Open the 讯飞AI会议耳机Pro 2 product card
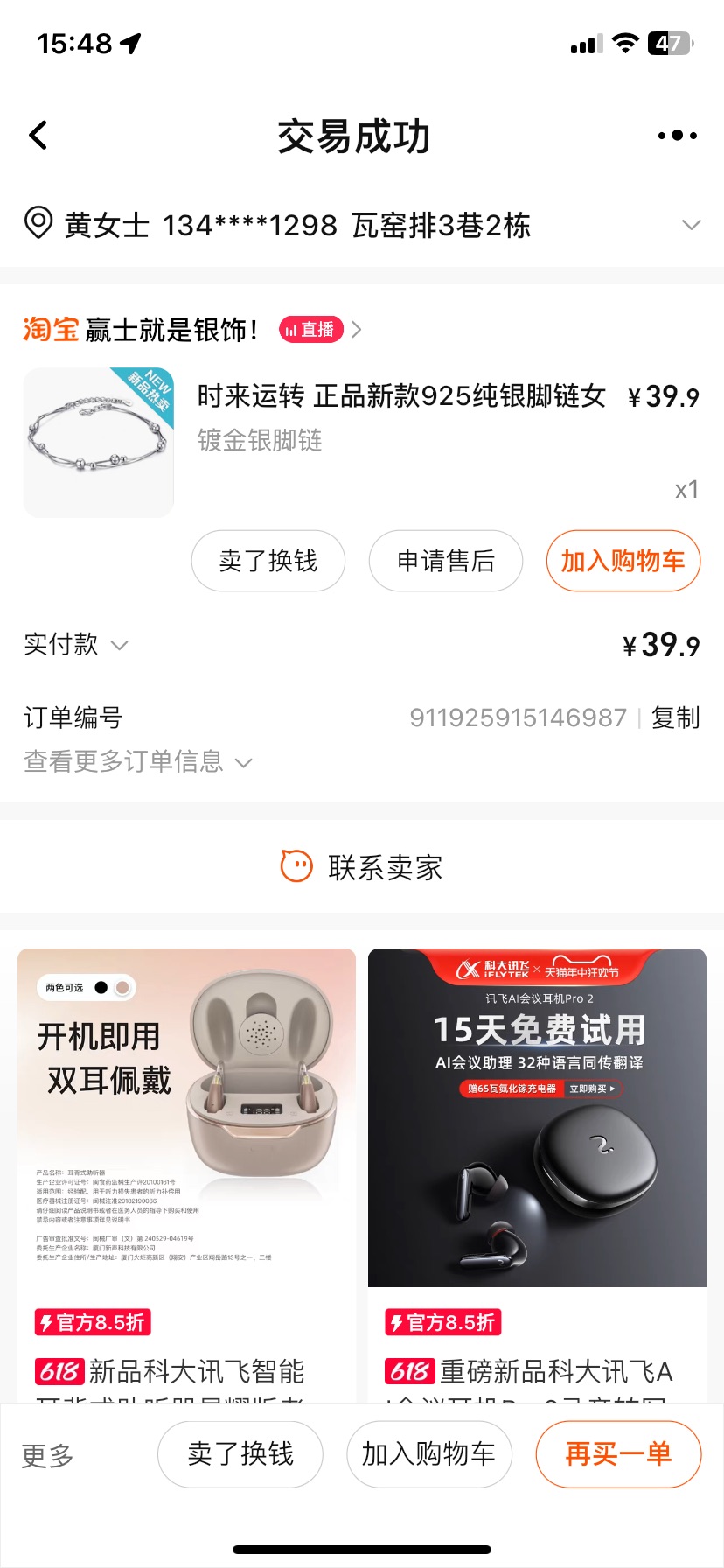 tap(537, 1174)
